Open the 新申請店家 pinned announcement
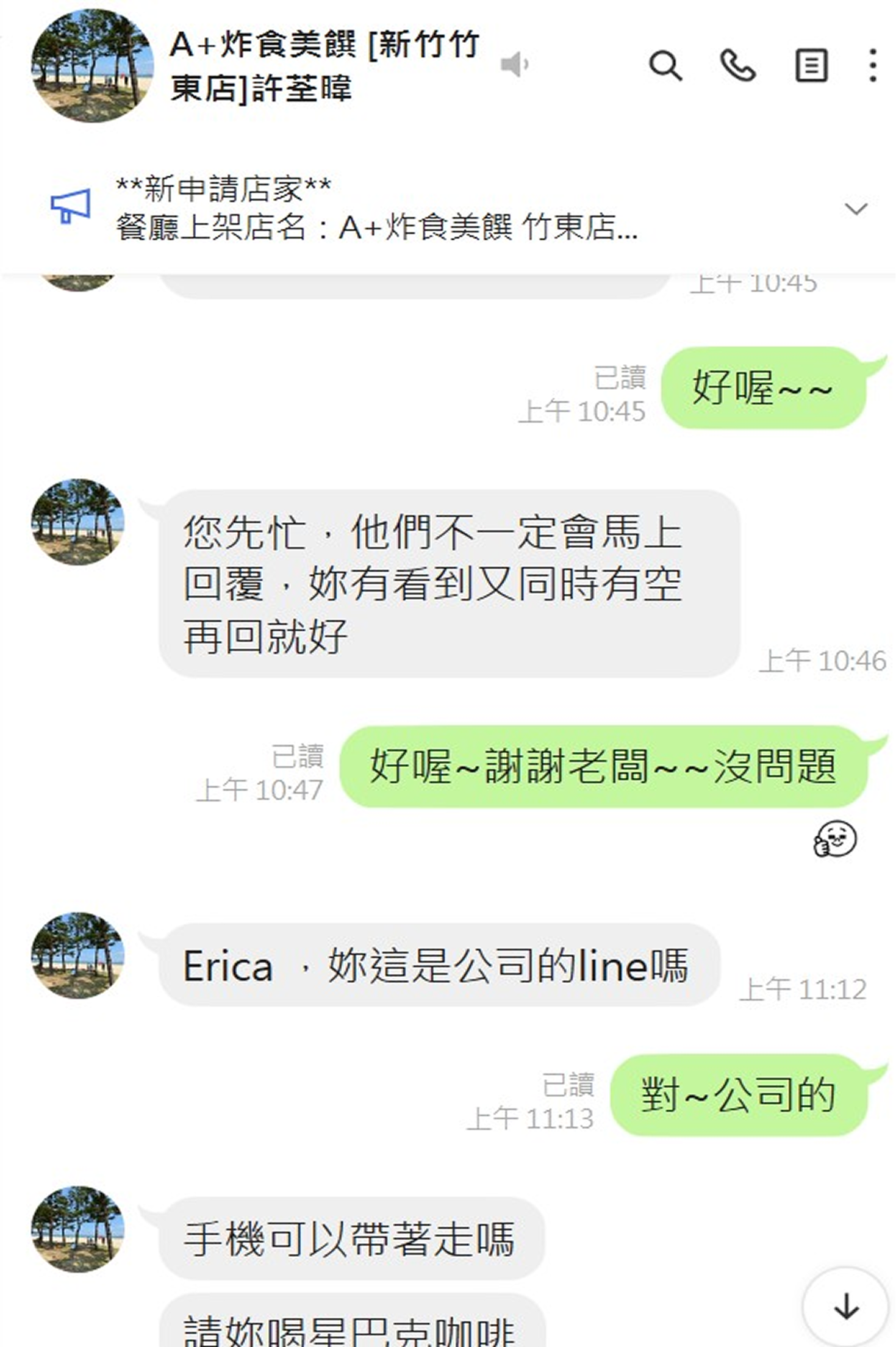This screenshot has height=1347, width=896. coord(376,208)
